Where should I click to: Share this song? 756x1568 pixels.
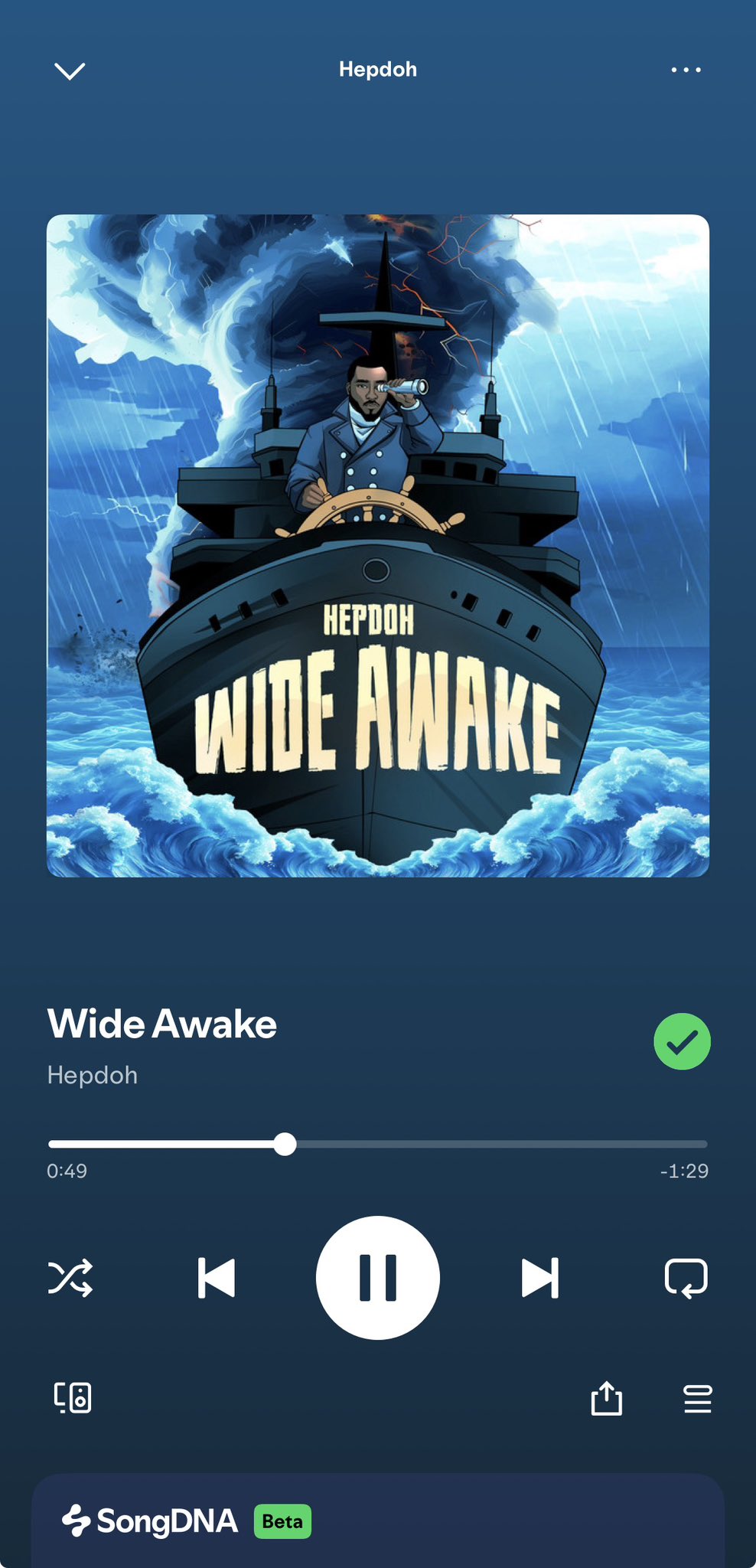(607, 1398)
